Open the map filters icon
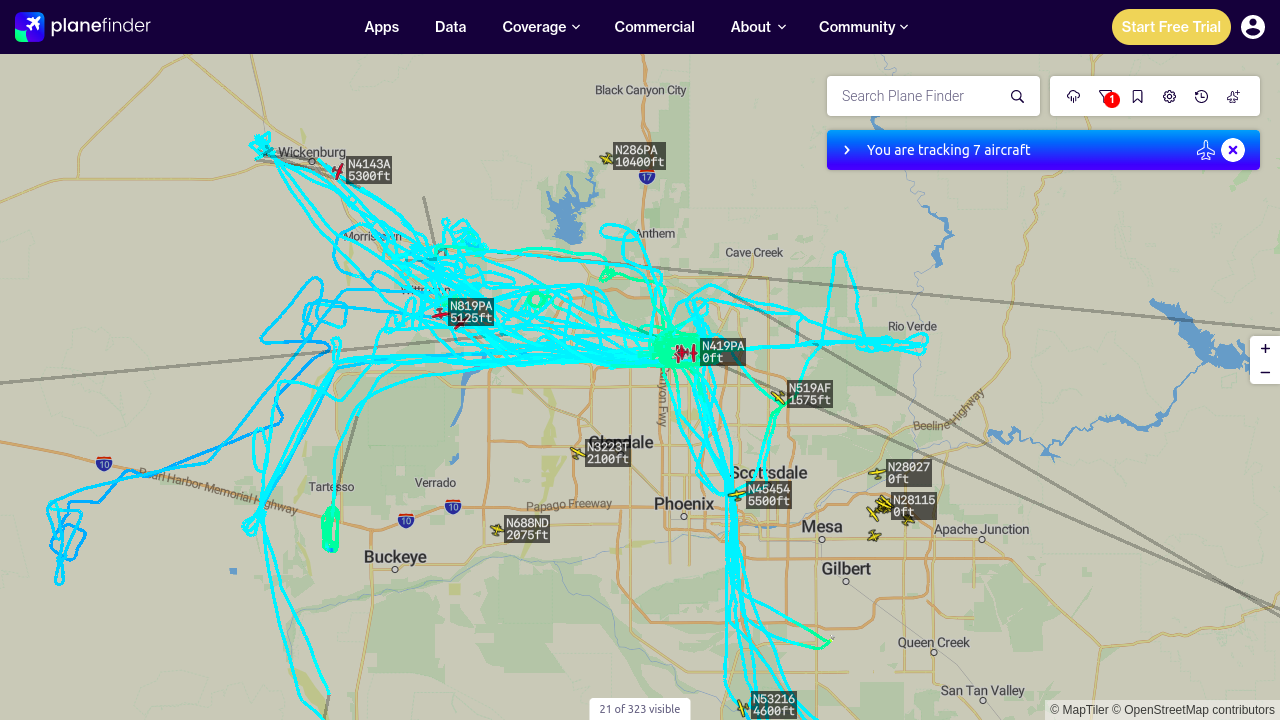 click(x=1106, y=96)
